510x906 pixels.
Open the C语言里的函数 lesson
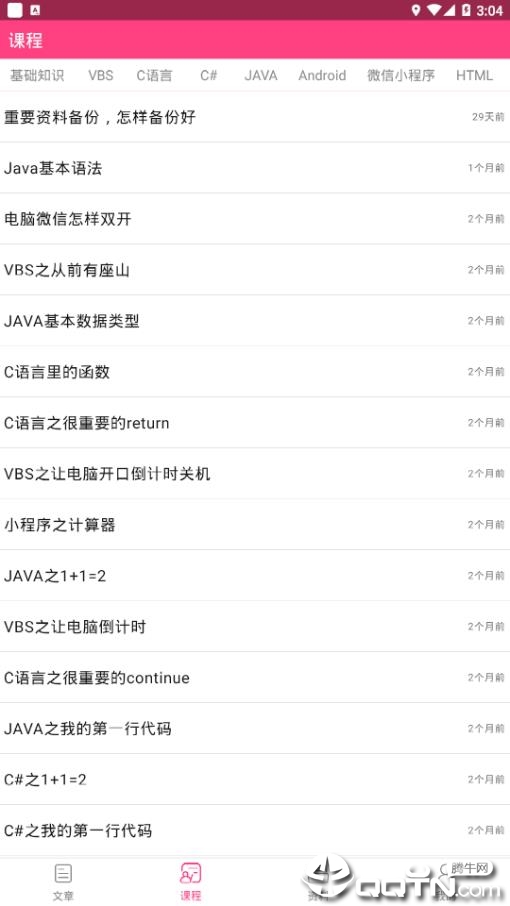(x=255, y=371)
